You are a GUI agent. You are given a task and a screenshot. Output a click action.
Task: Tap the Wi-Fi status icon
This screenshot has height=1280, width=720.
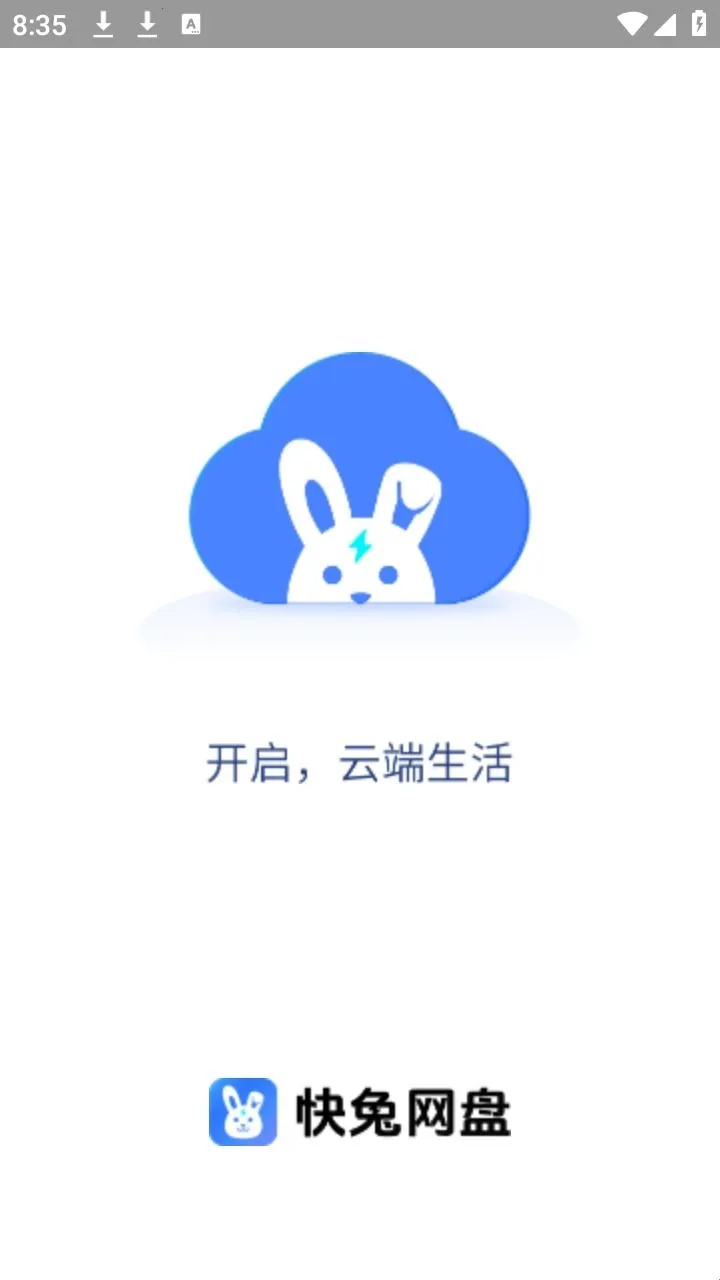(x=632, y=23)
